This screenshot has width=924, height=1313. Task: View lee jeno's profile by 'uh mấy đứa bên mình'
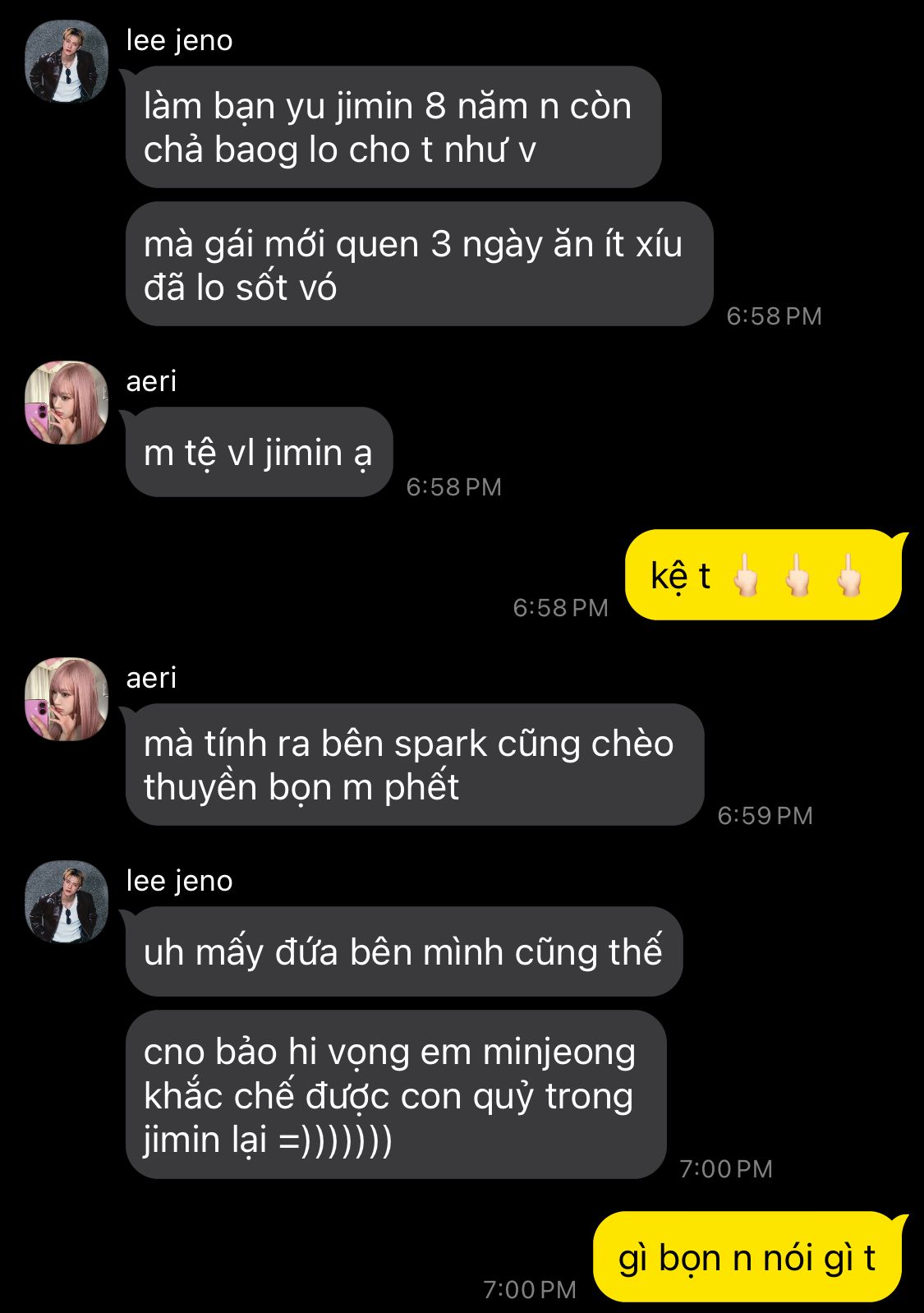coord(67,902)
